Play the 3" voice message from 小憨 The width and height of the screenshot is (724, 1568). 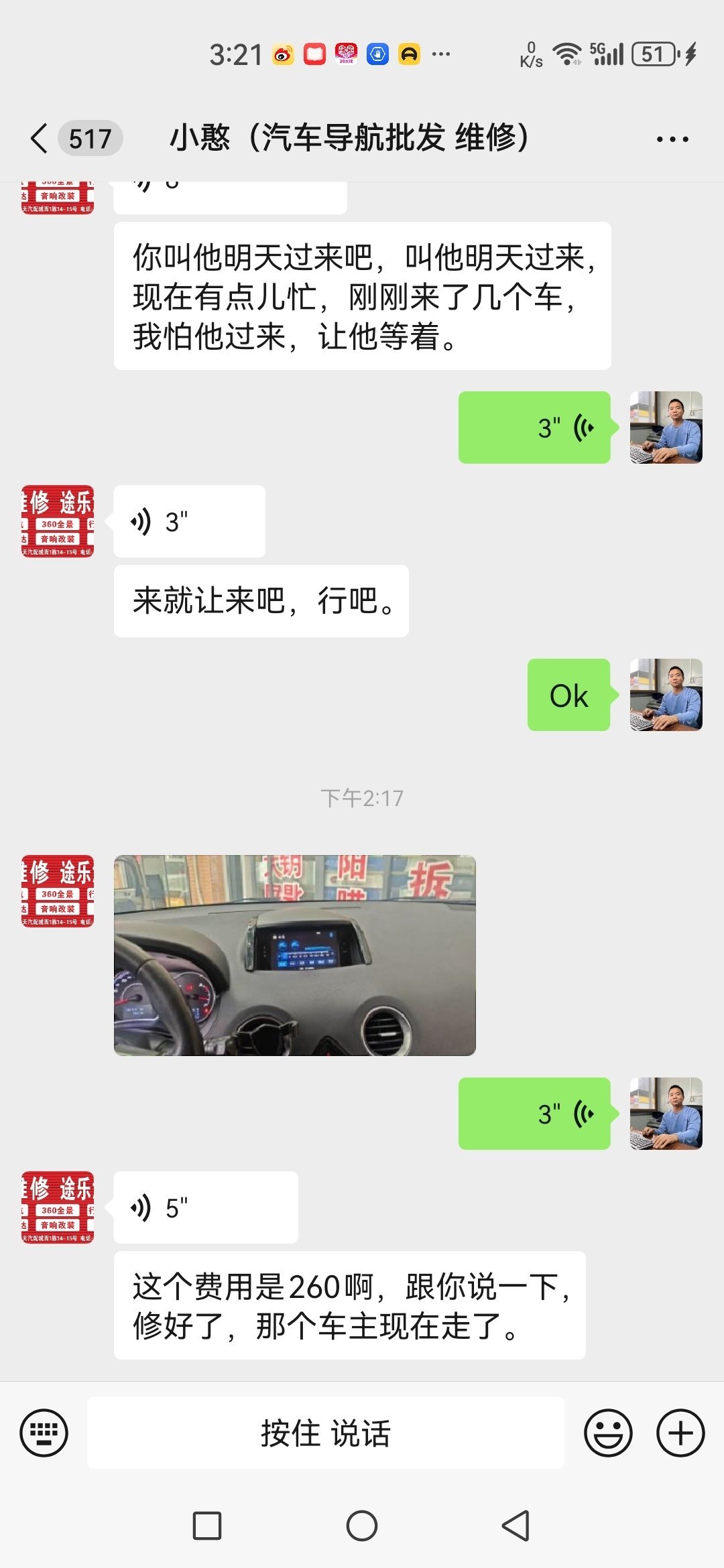coord(189,521)
